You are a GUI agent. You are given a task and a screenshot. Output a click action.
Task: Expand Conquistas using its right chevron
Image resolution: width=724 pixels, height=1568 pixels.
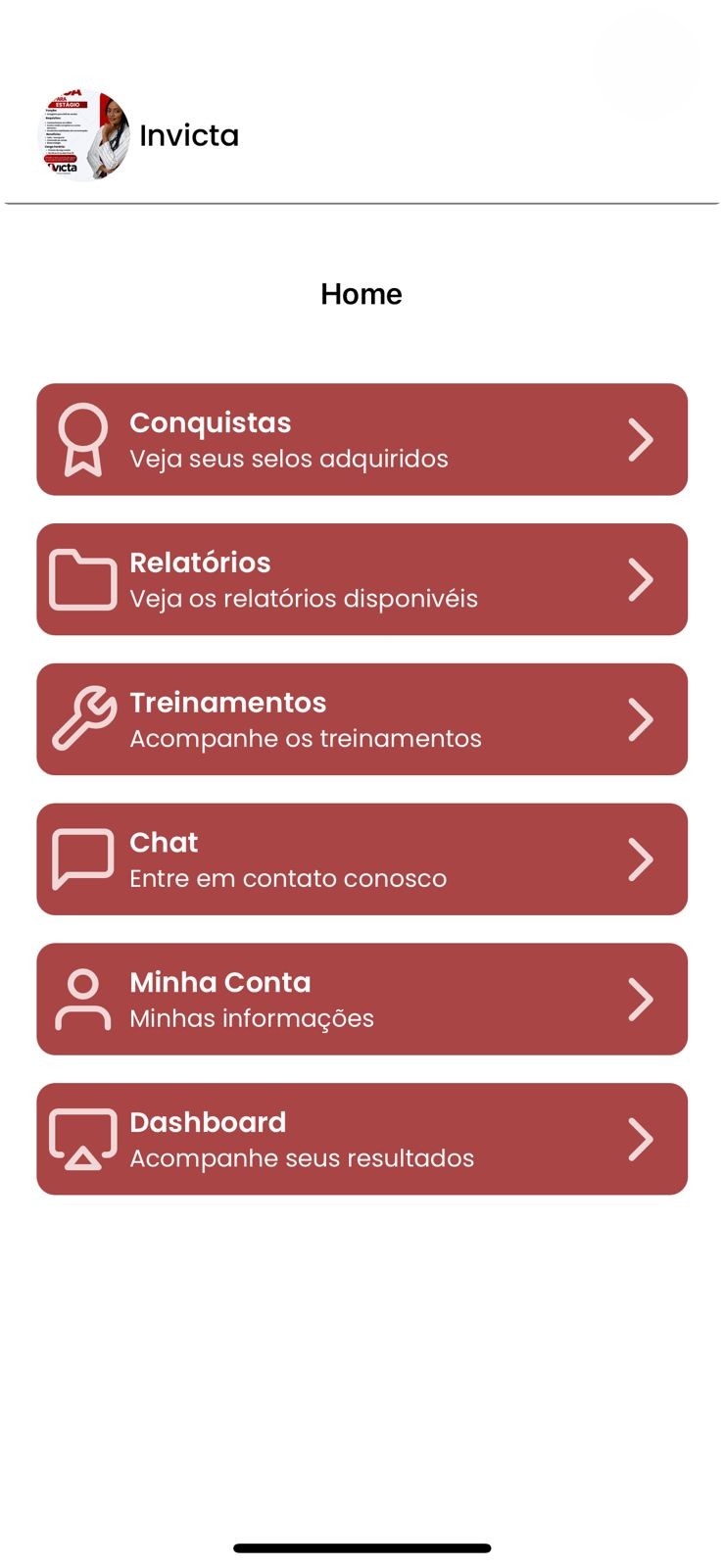click(642, 439)
